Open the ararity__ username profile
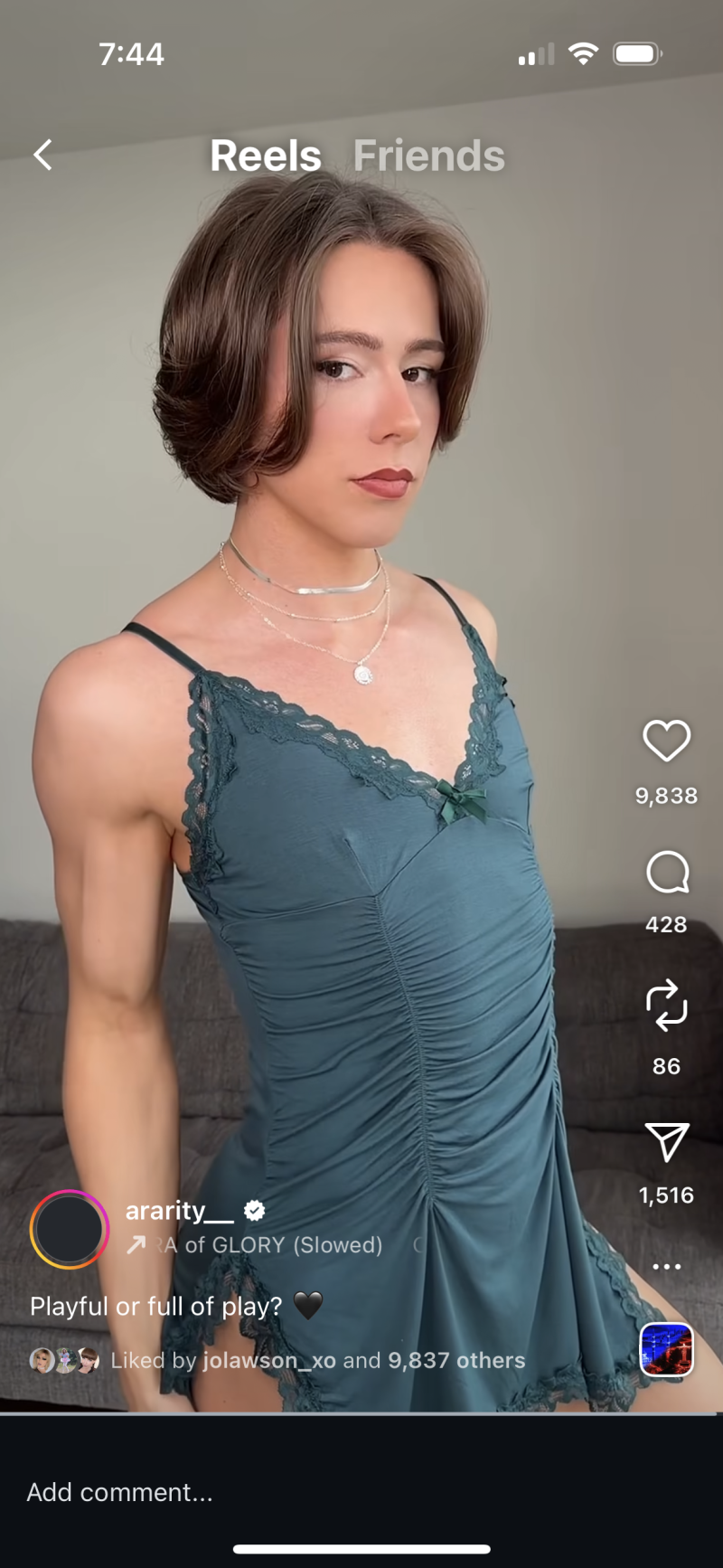Screen dimensions: 723x1568 [179, 1210]
